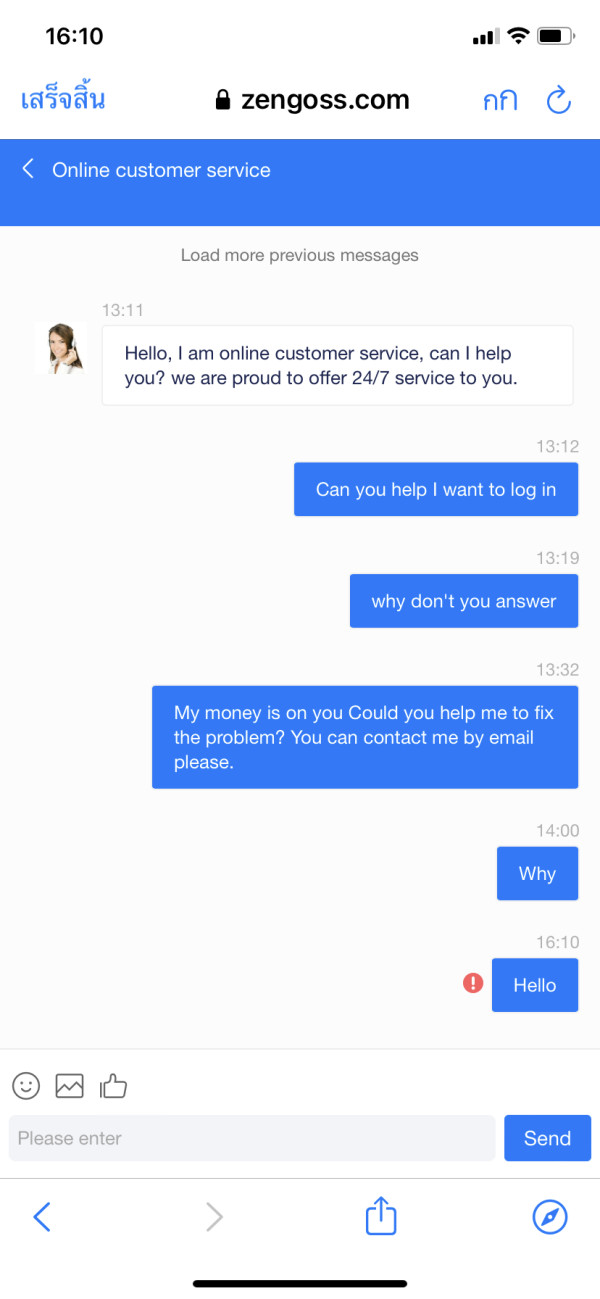Go back from Online customer service chat
The image size is (600, 1299).
point(29,169)
